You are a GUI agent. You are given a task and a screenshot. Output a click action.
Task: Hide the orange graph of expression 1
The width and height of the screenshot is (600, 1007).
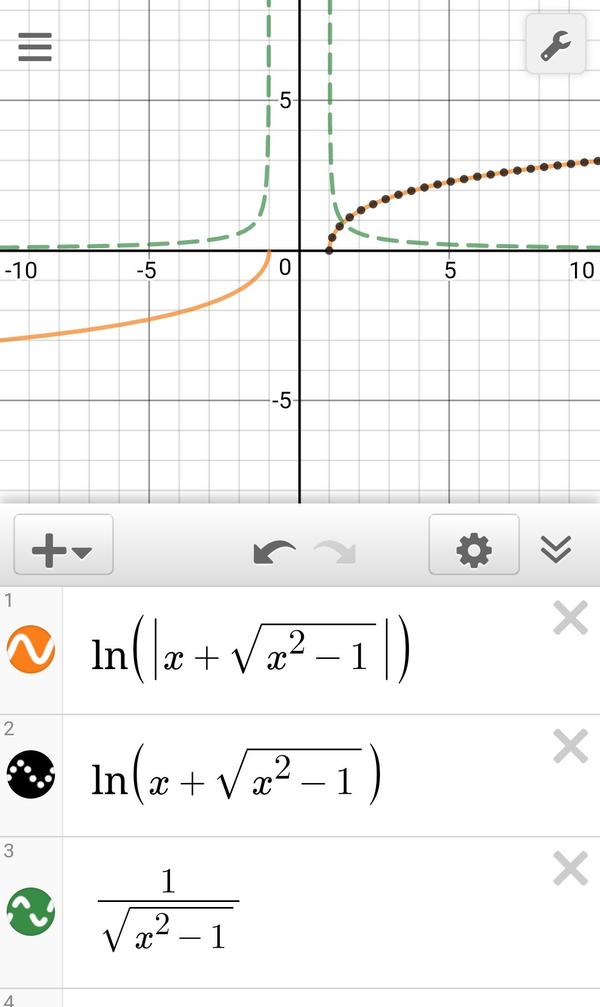(x=30, y=650)
